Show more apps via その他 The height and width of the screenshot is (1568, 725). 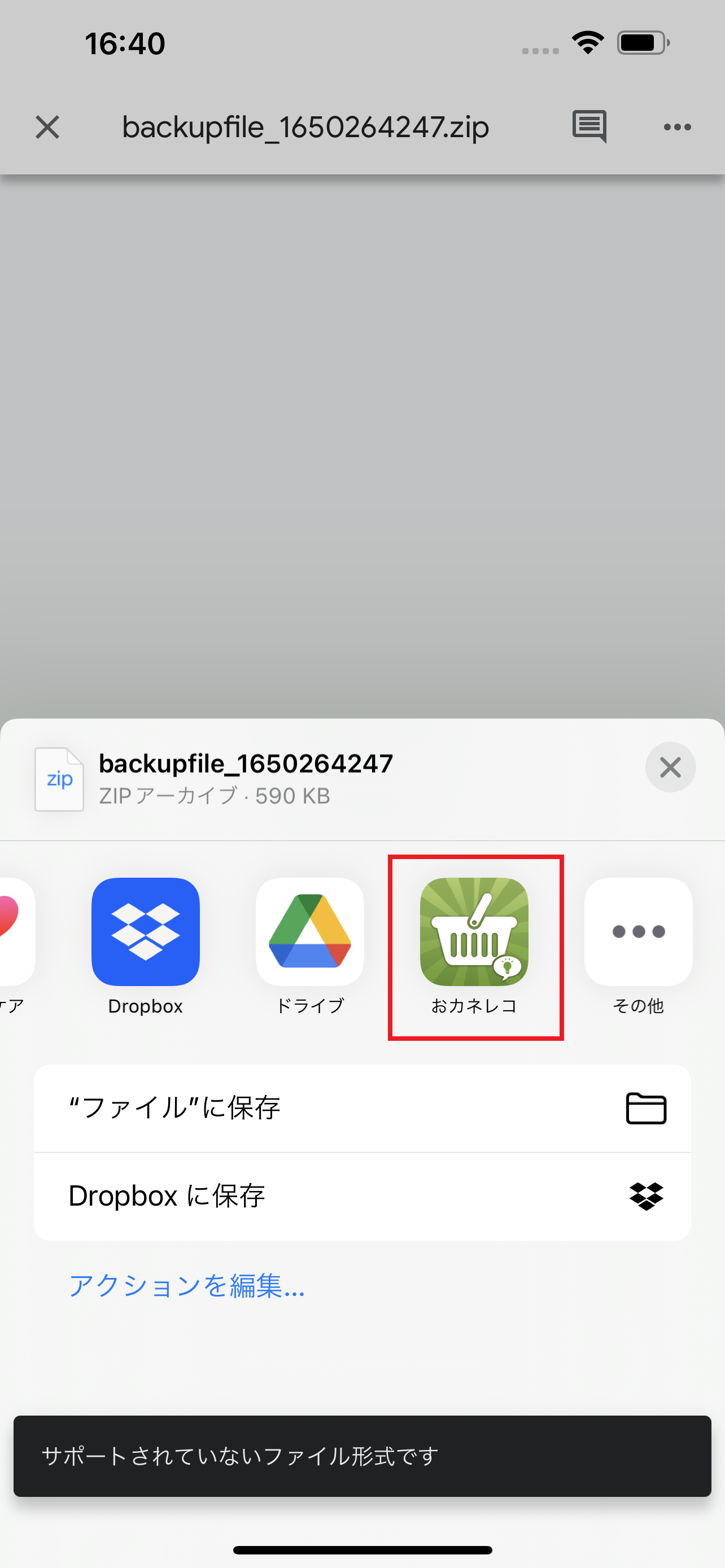click(638, 932)
